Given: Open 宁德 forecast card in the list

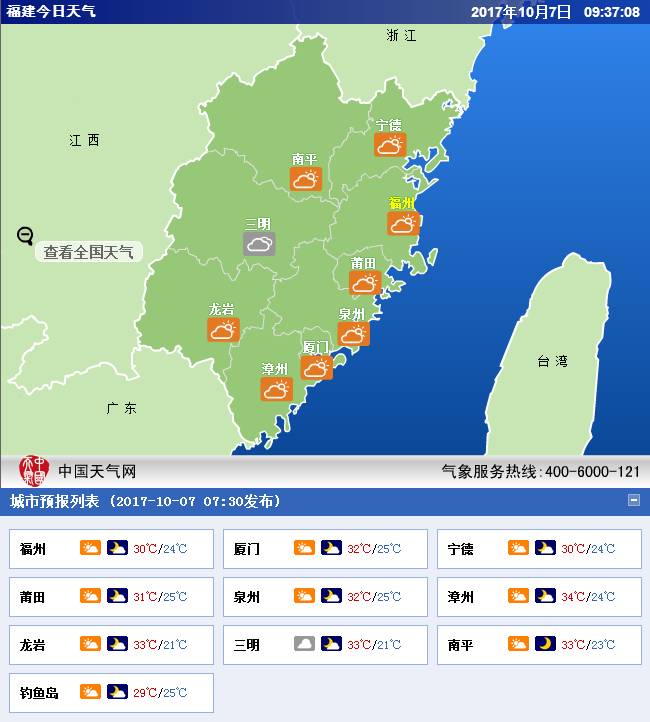Looking at the screenshot, I should [539, 549].
